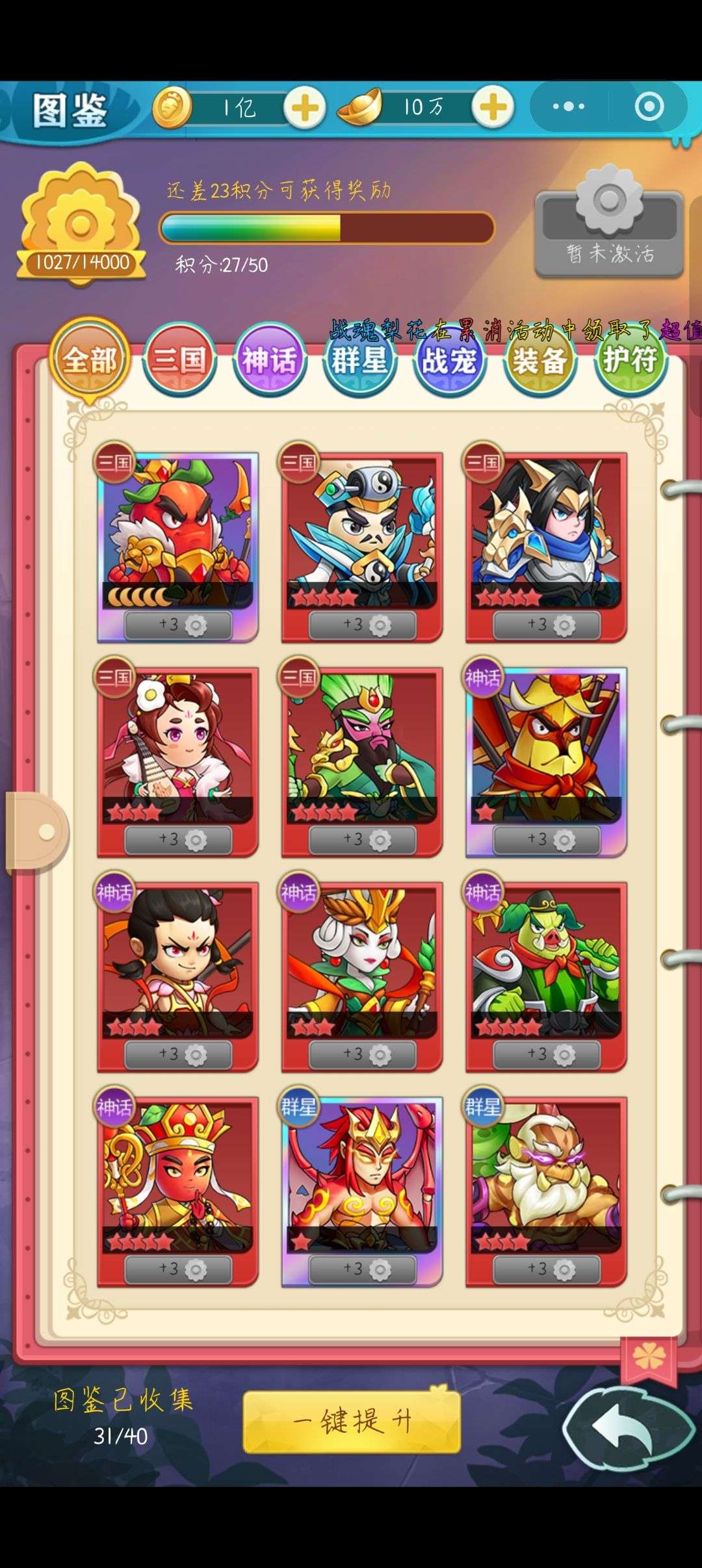Open the mini-program three-dot menu
The height and width of the screenshot is (1568, 702).
[x=569, y=107]
